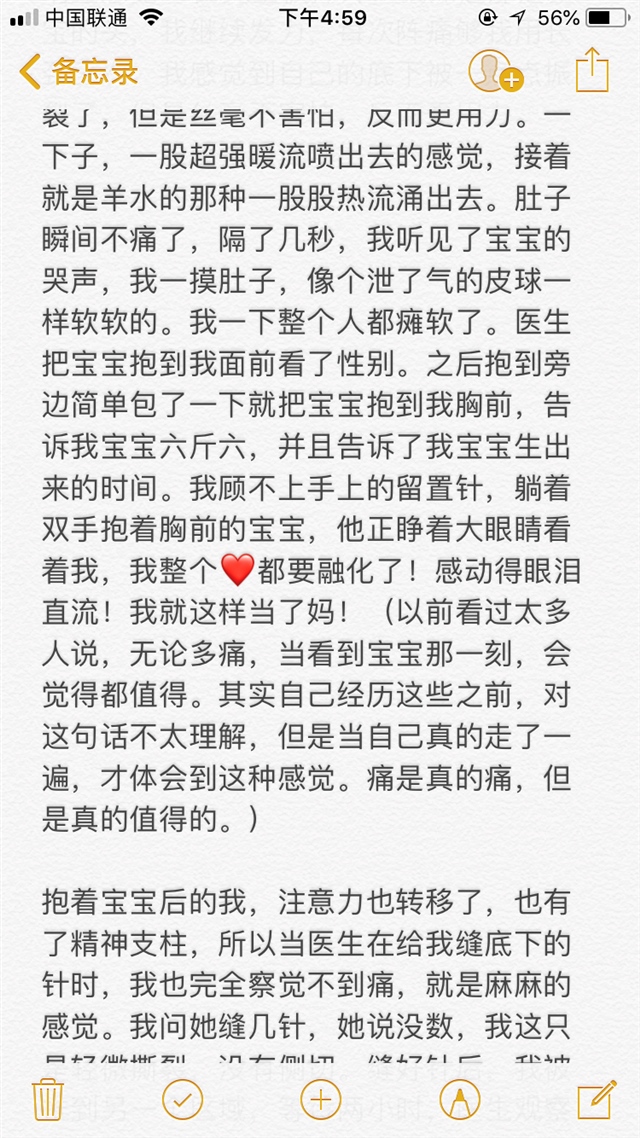The image size is (640, 1138).
Task: Add a checklist to the note
Action: pyautogui.click(x=183, y=1098)
